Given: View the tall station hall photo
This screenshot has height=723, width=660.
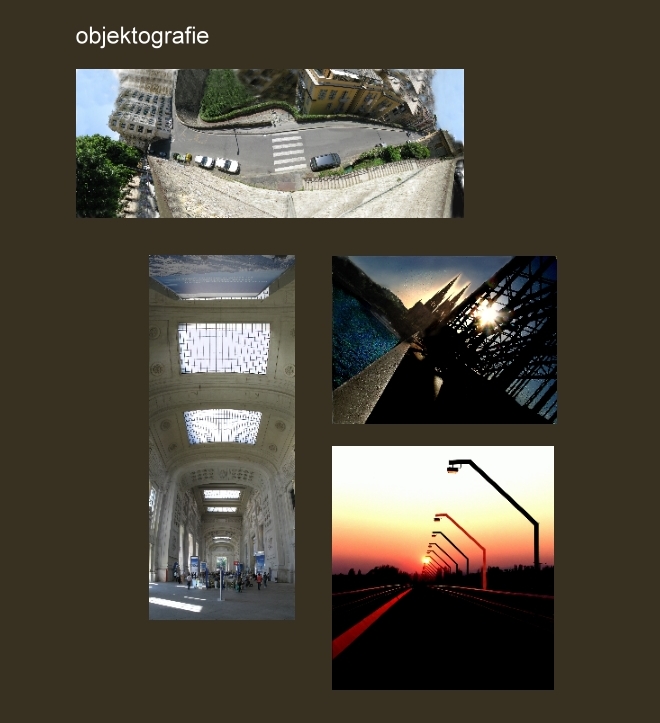Looking at the screenshot, I should tap(222, 437).
